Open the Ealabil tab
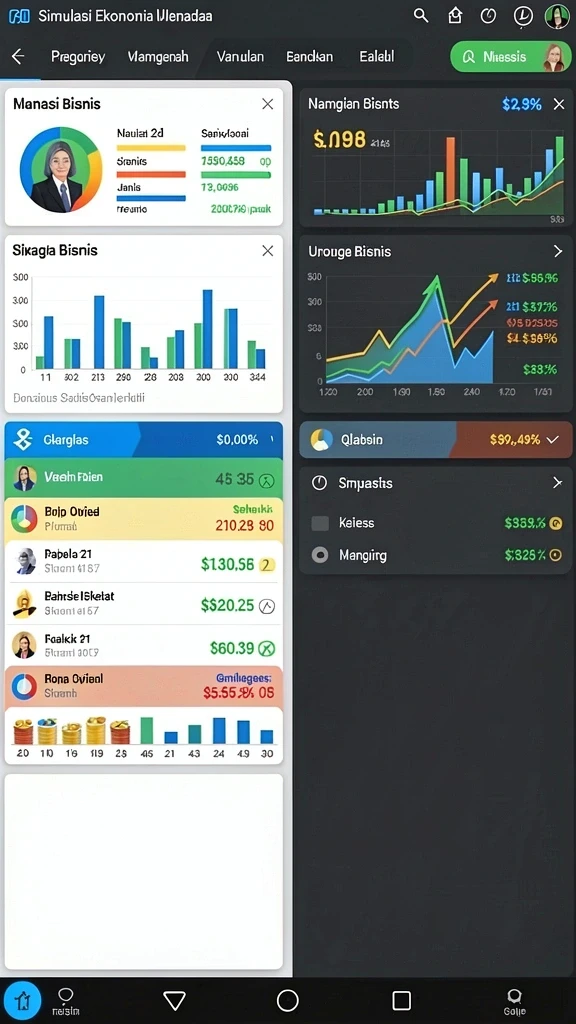This screenshot has width=576, height=1024. point(377,57)
